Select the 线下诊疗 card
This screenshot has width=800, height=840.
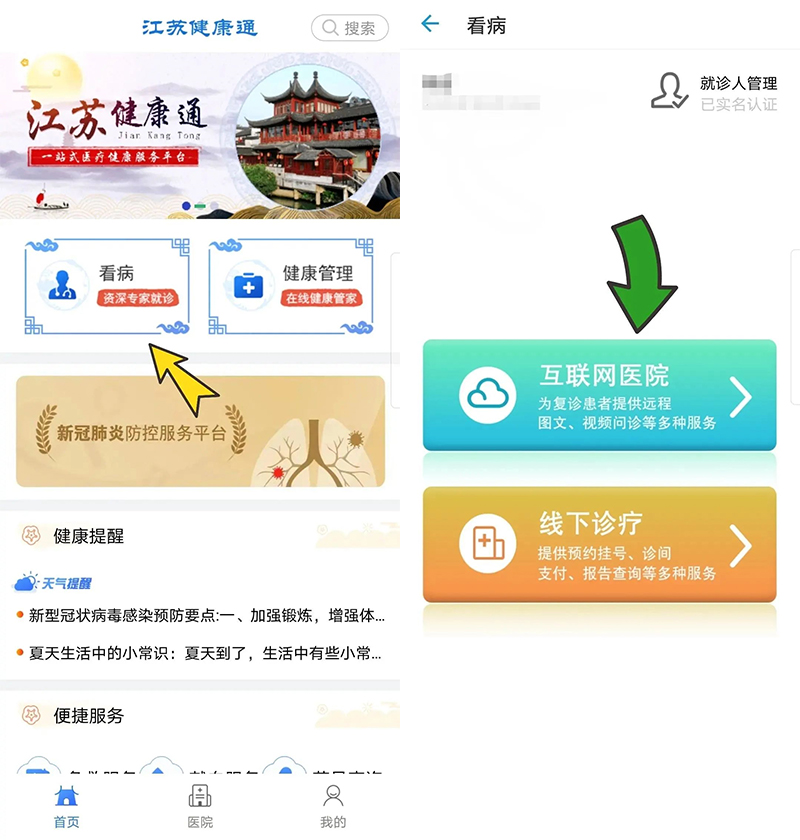click(599, 544)
